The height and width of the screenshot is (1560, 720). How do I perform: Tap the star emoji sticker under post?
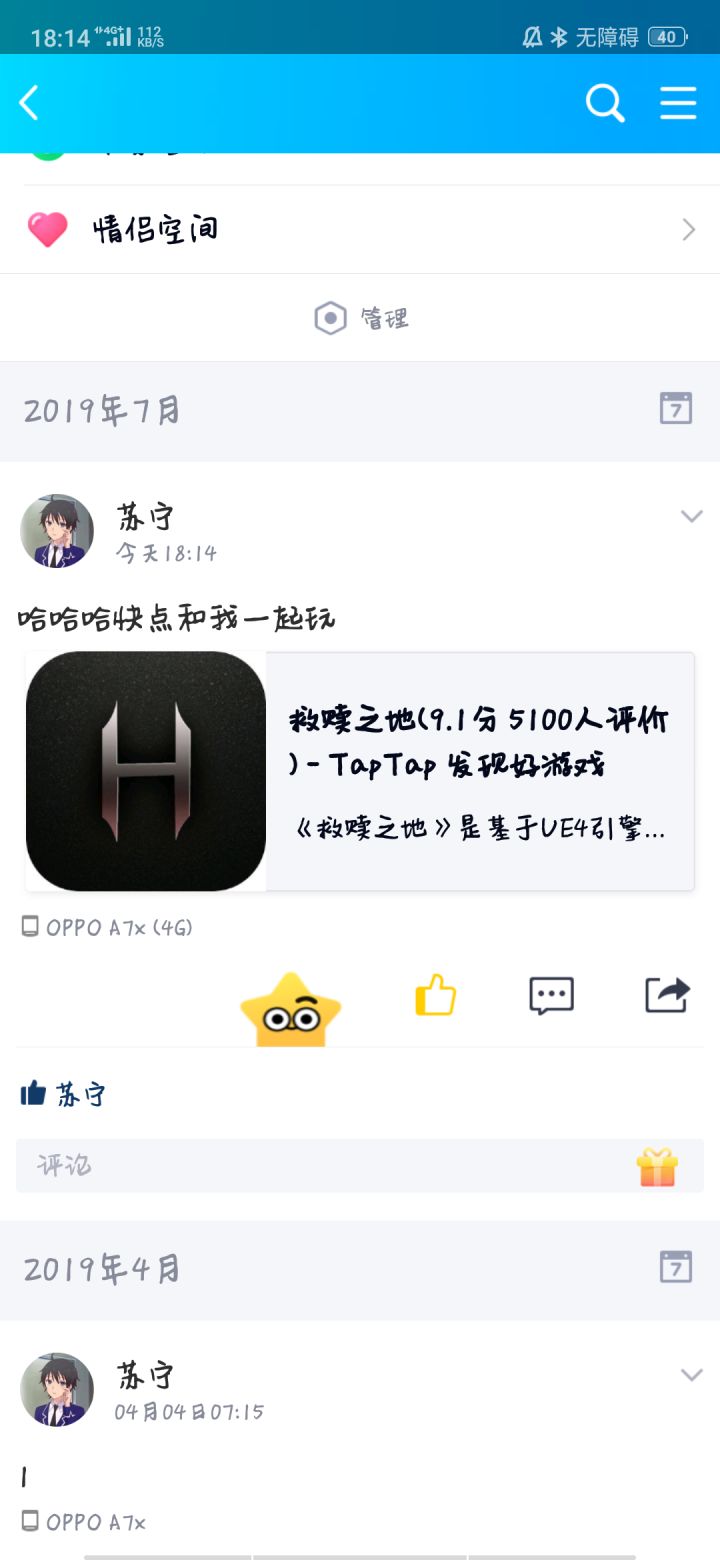(x=291, y=1010)
